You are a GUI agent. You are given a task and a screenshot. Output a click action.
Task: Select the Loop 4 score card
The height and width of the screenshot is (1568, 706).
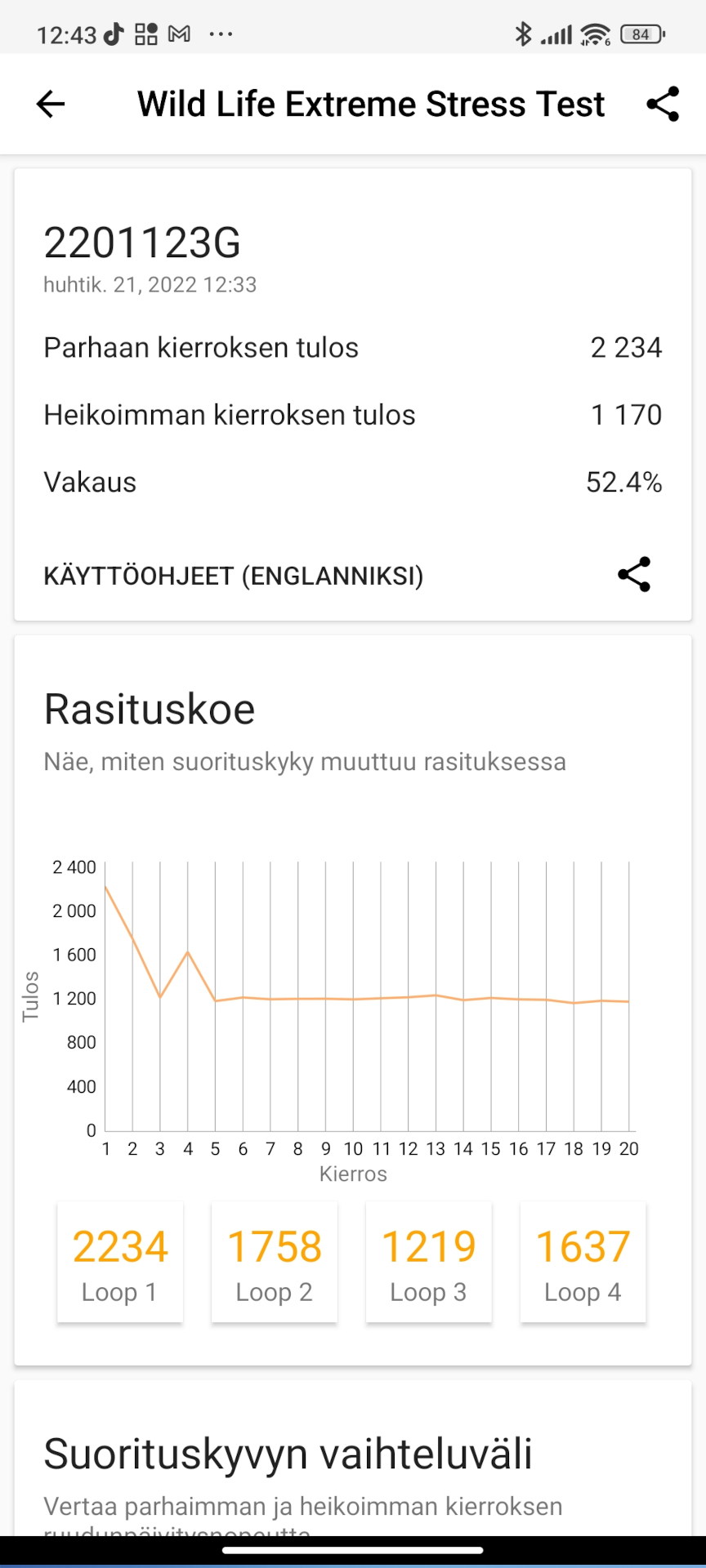click(583, 1262)
